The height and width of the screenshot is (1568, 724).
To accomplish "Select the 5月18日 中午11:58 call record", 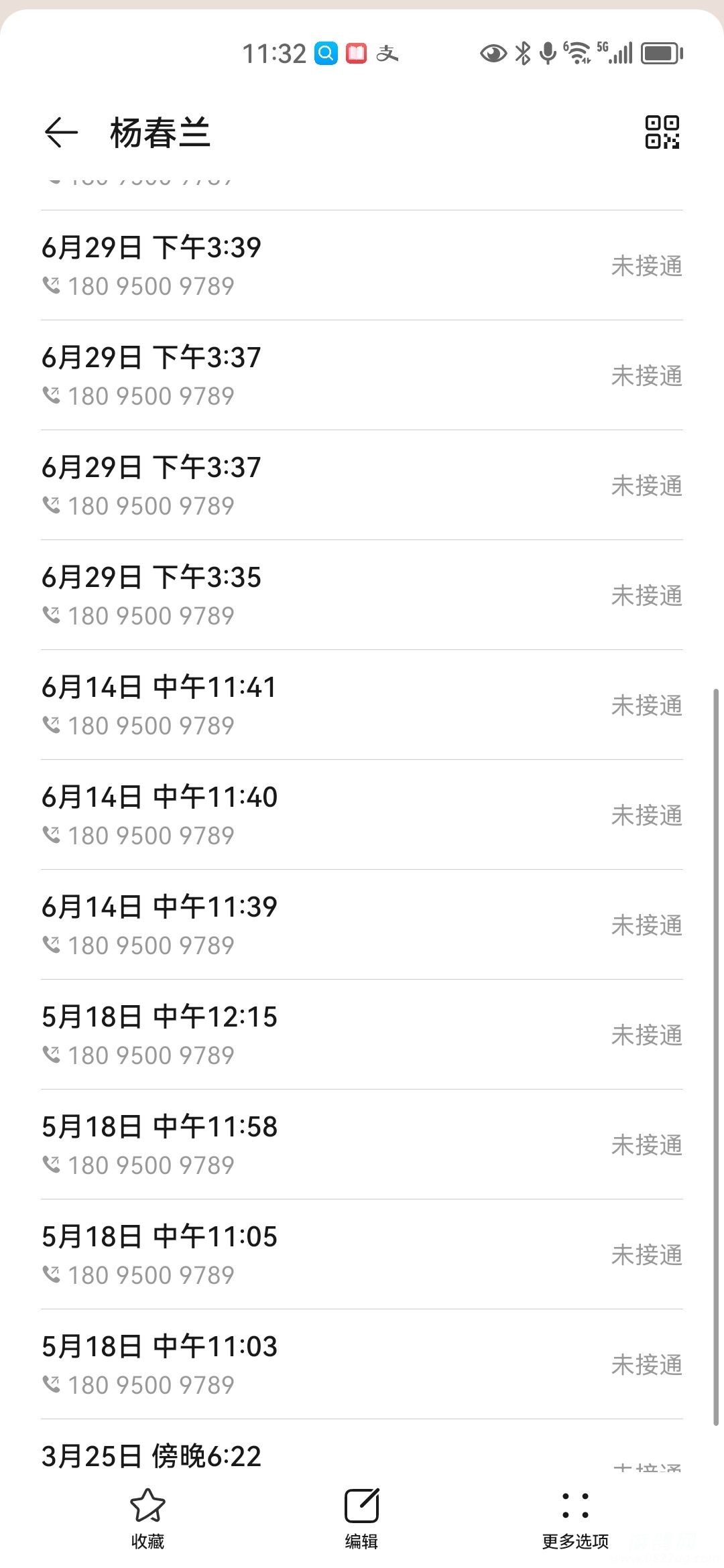I will point(362,1145).
